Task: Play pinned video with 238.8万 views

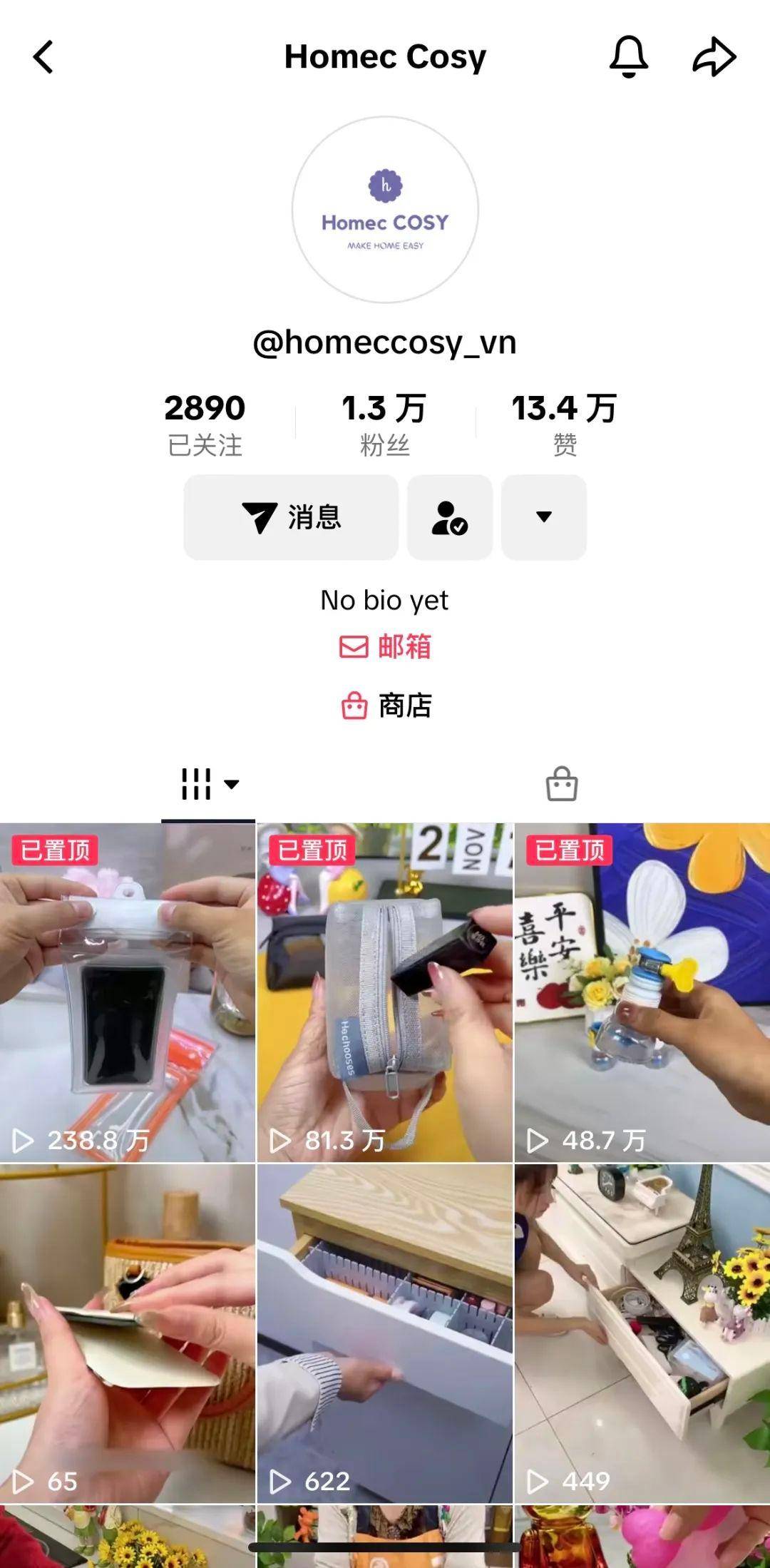Action: coord(128,992)
